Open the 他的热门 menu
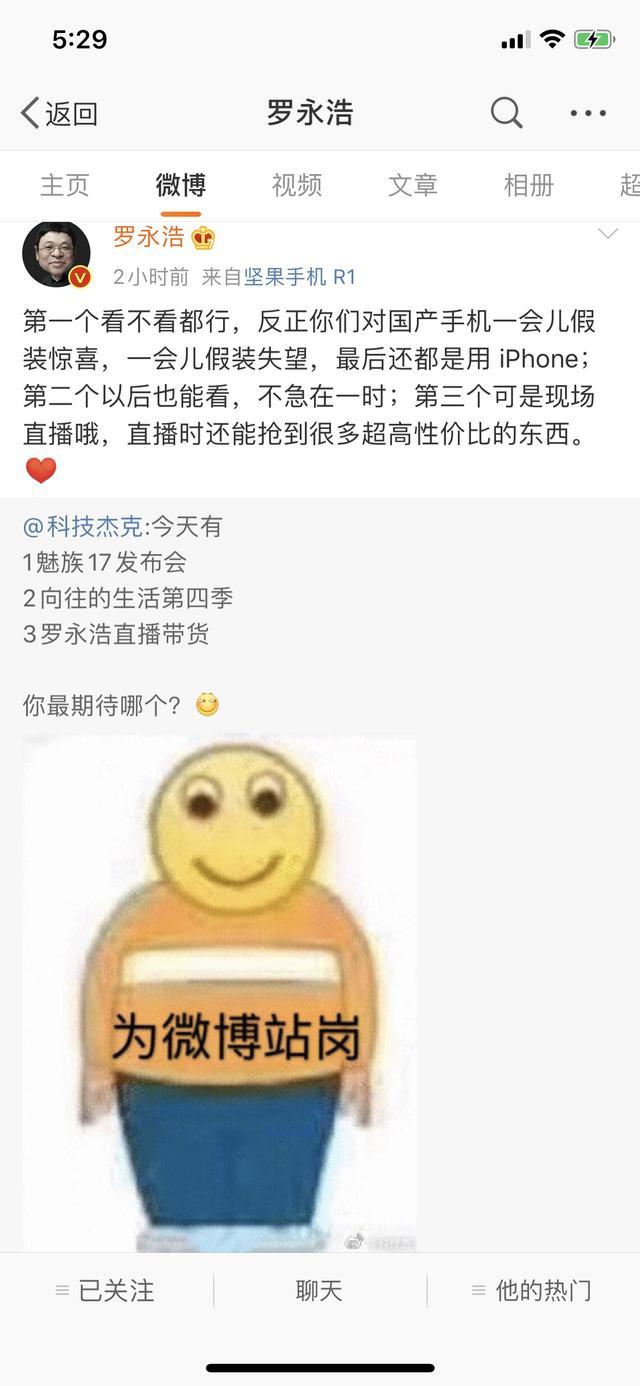 532,1291
